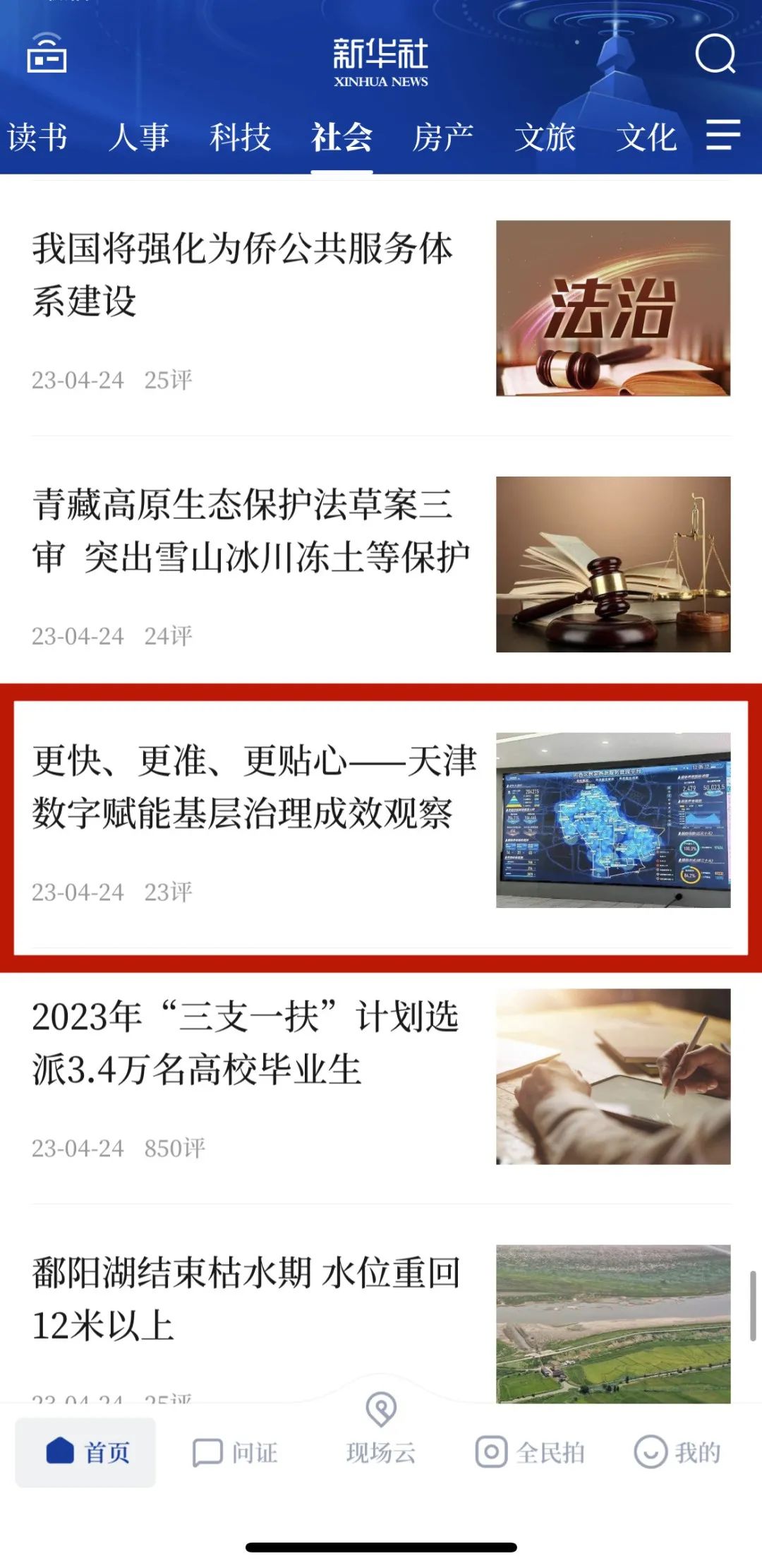
Task: Open the 问证 tab
Action: 235,1452
